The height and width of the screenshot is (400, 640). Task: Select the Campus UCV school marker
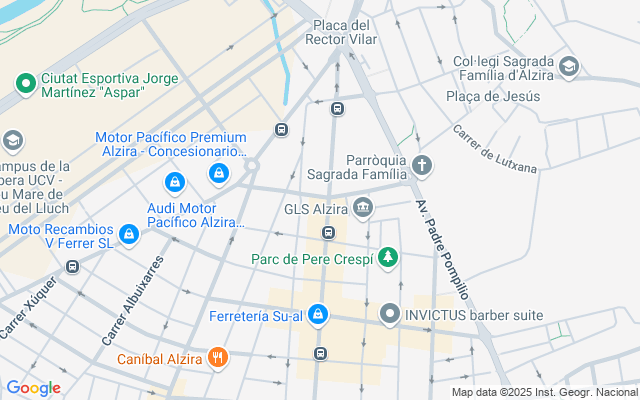[12, 140]
